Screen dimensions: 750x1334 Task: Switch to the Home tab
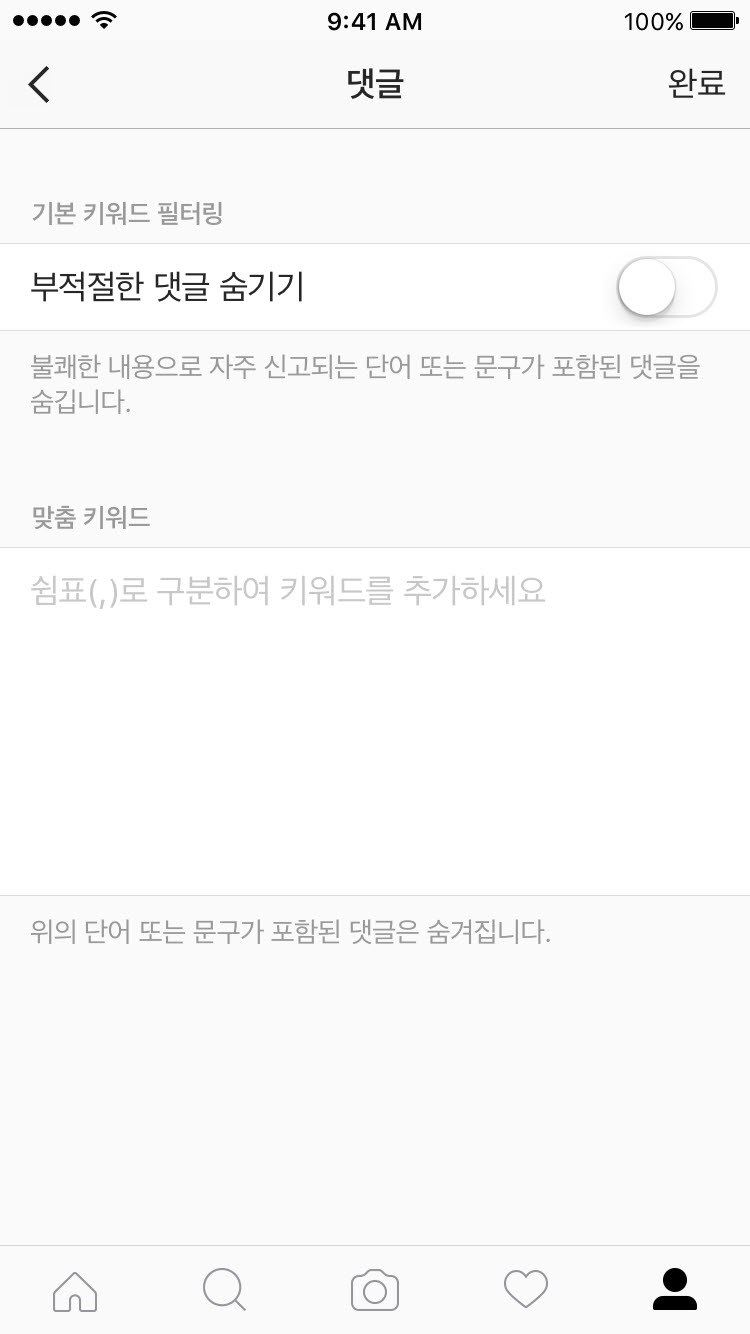click(x=75, y=1290)
